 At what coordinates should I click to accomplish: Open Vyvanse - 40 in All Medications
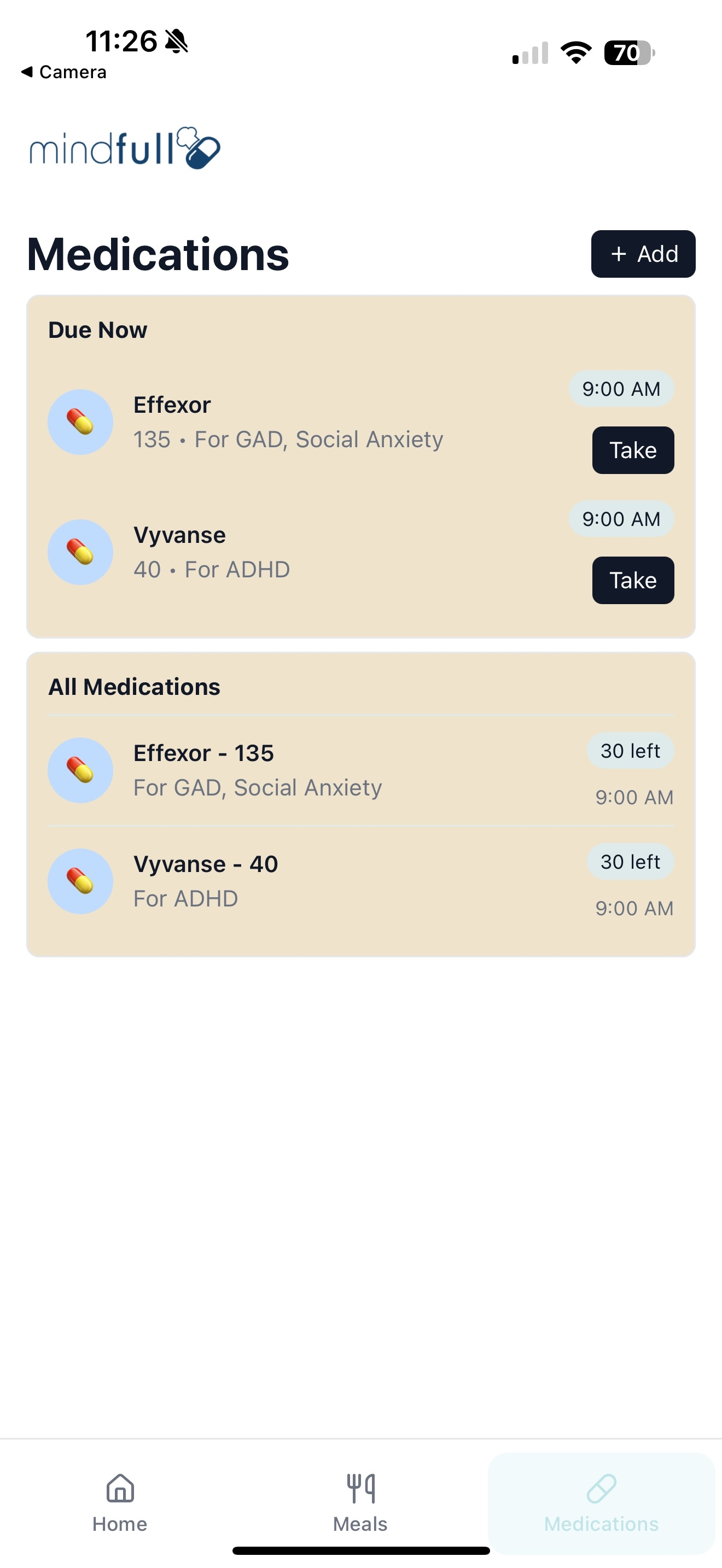[x=360, y=881]
